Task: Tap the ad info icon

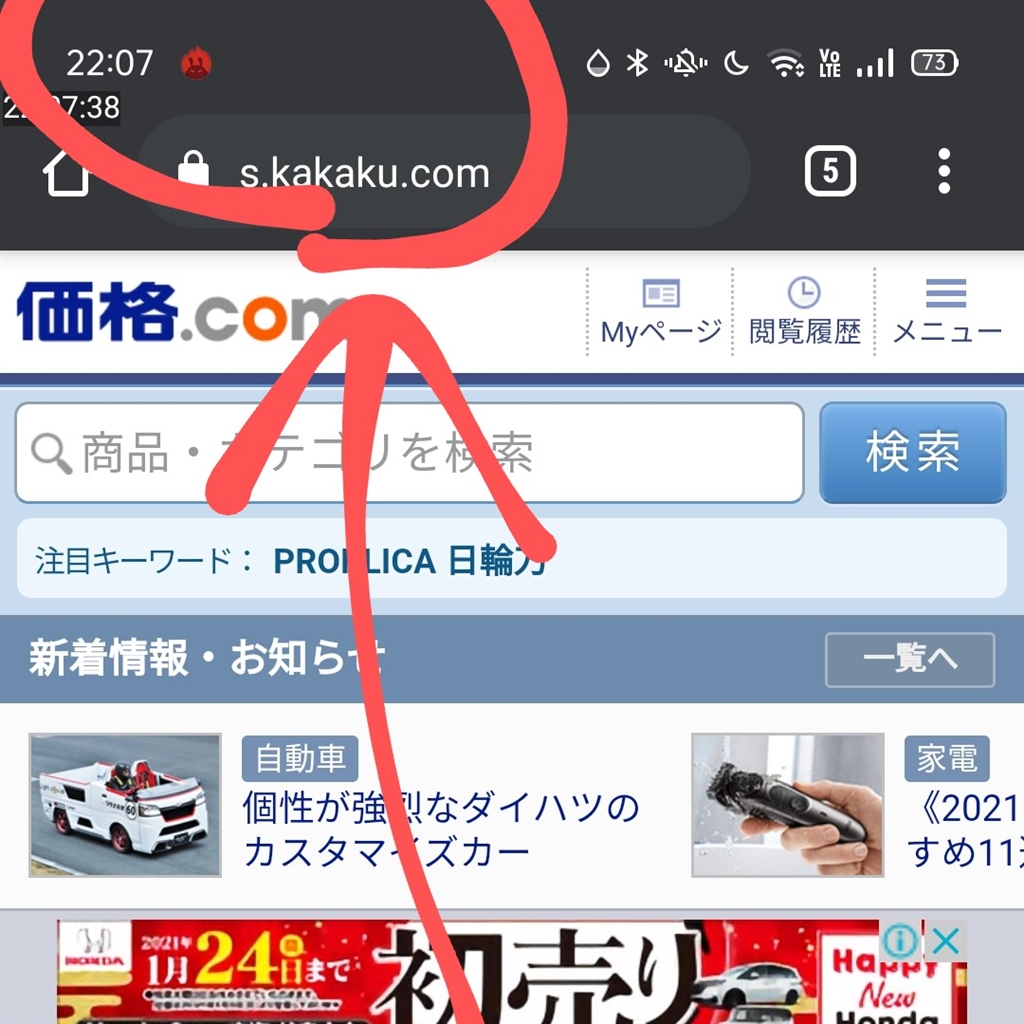Action: (901, 941)
